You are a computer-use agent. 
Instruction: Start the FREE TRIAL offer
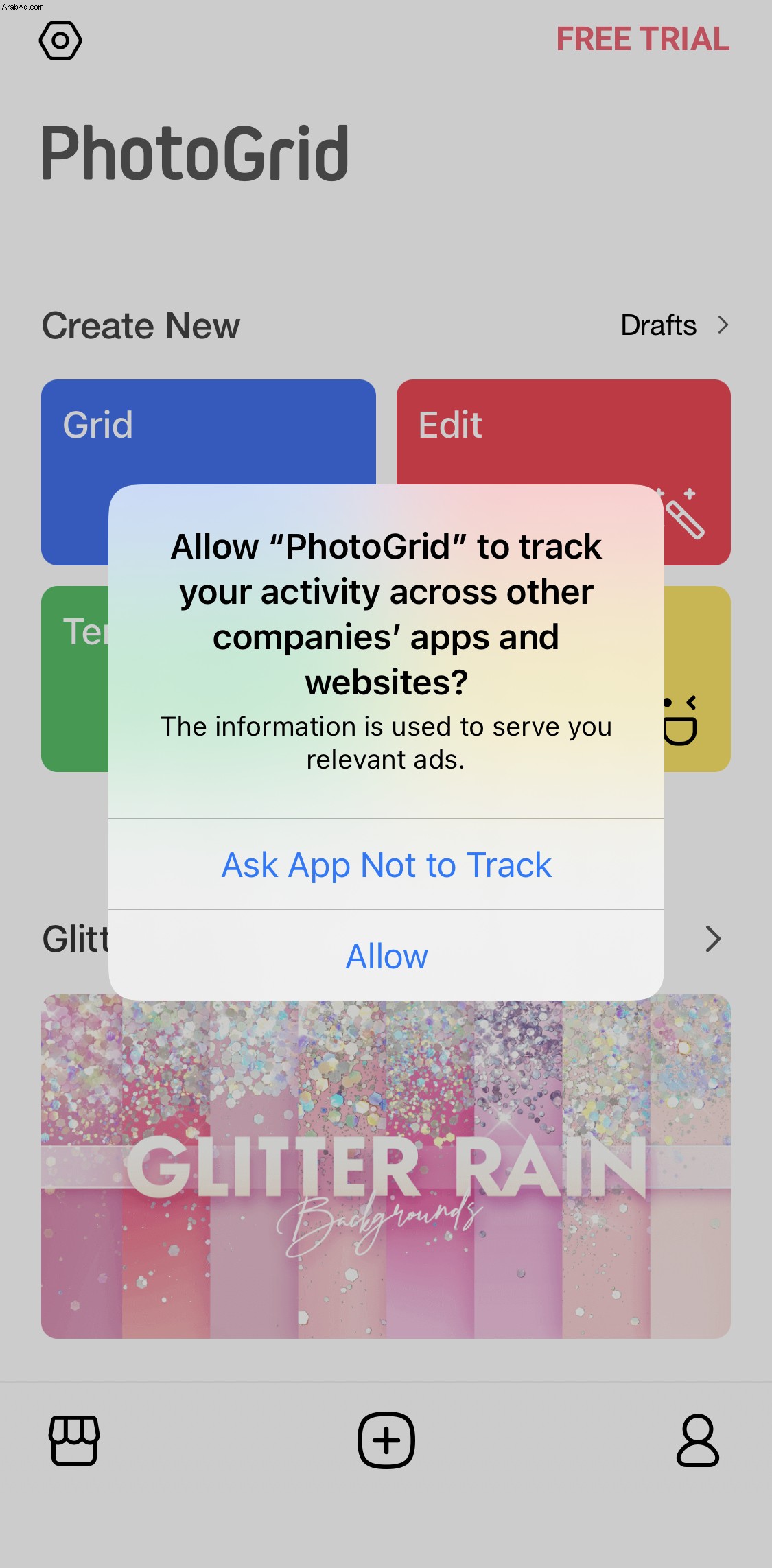[642, 39]
